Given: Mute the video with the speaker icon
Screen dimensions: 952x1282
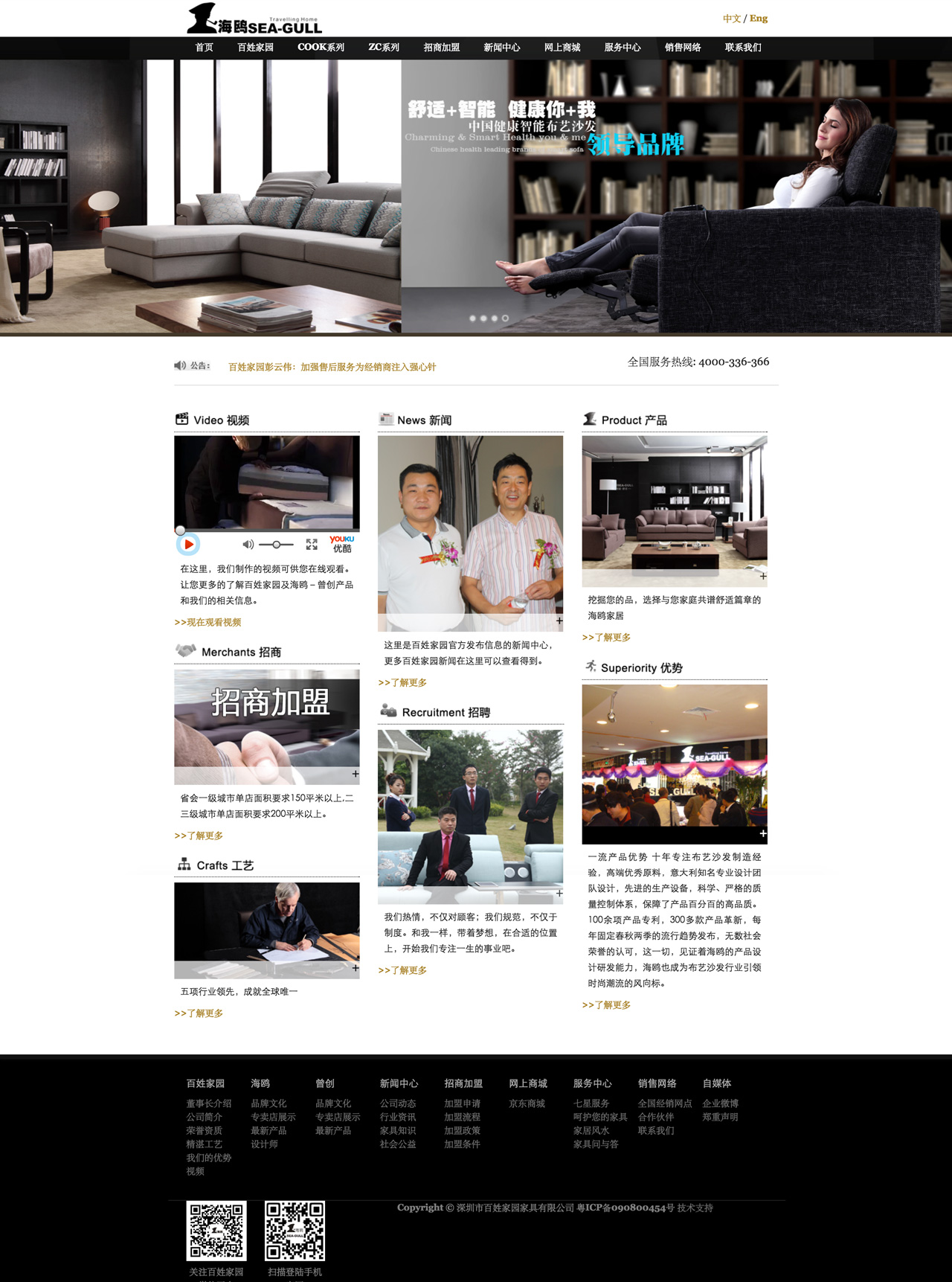Looking at the screenshot, I should [248, 545].
